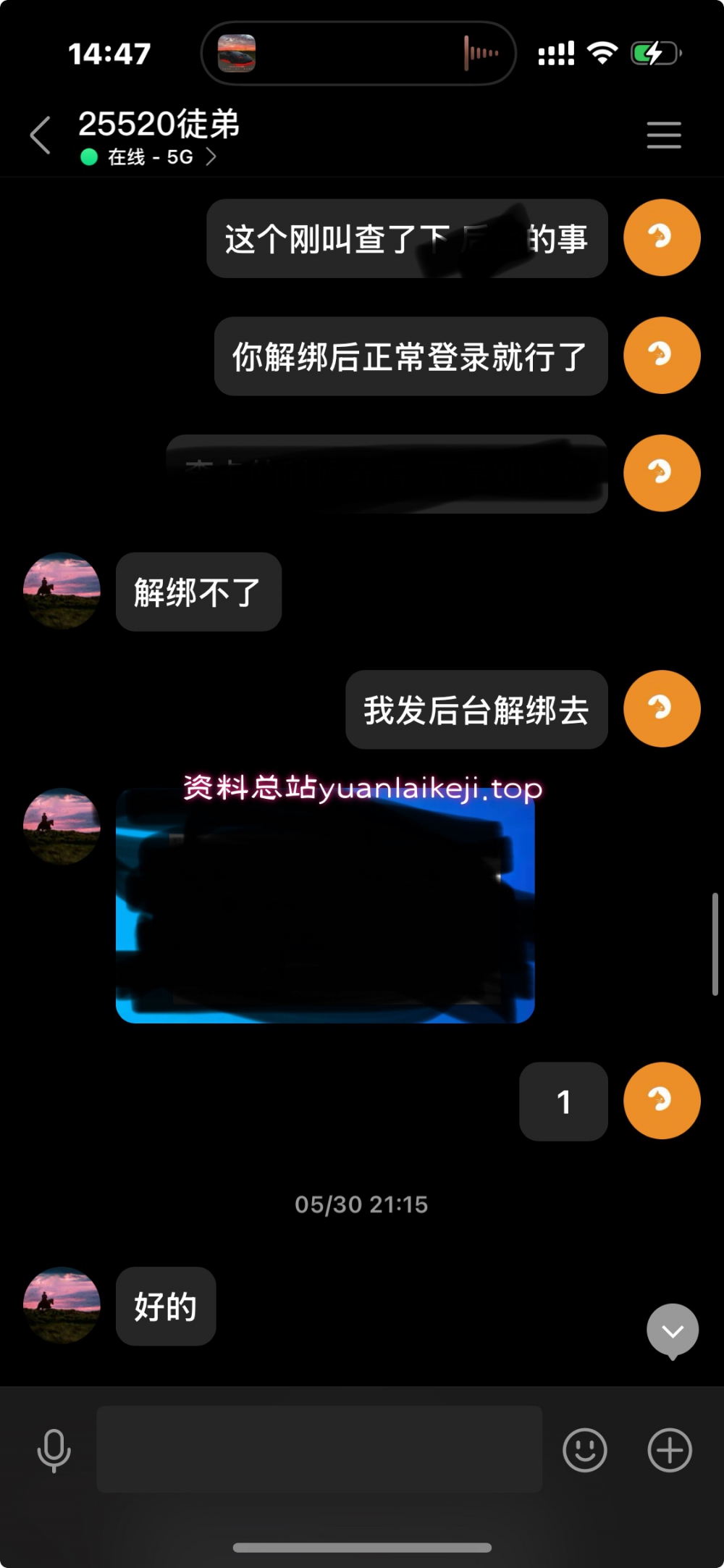The height and width of the screenshot is (1568, 724).
Task: Tap contact avatar beside 好的 message
Action: point(62,1305)
